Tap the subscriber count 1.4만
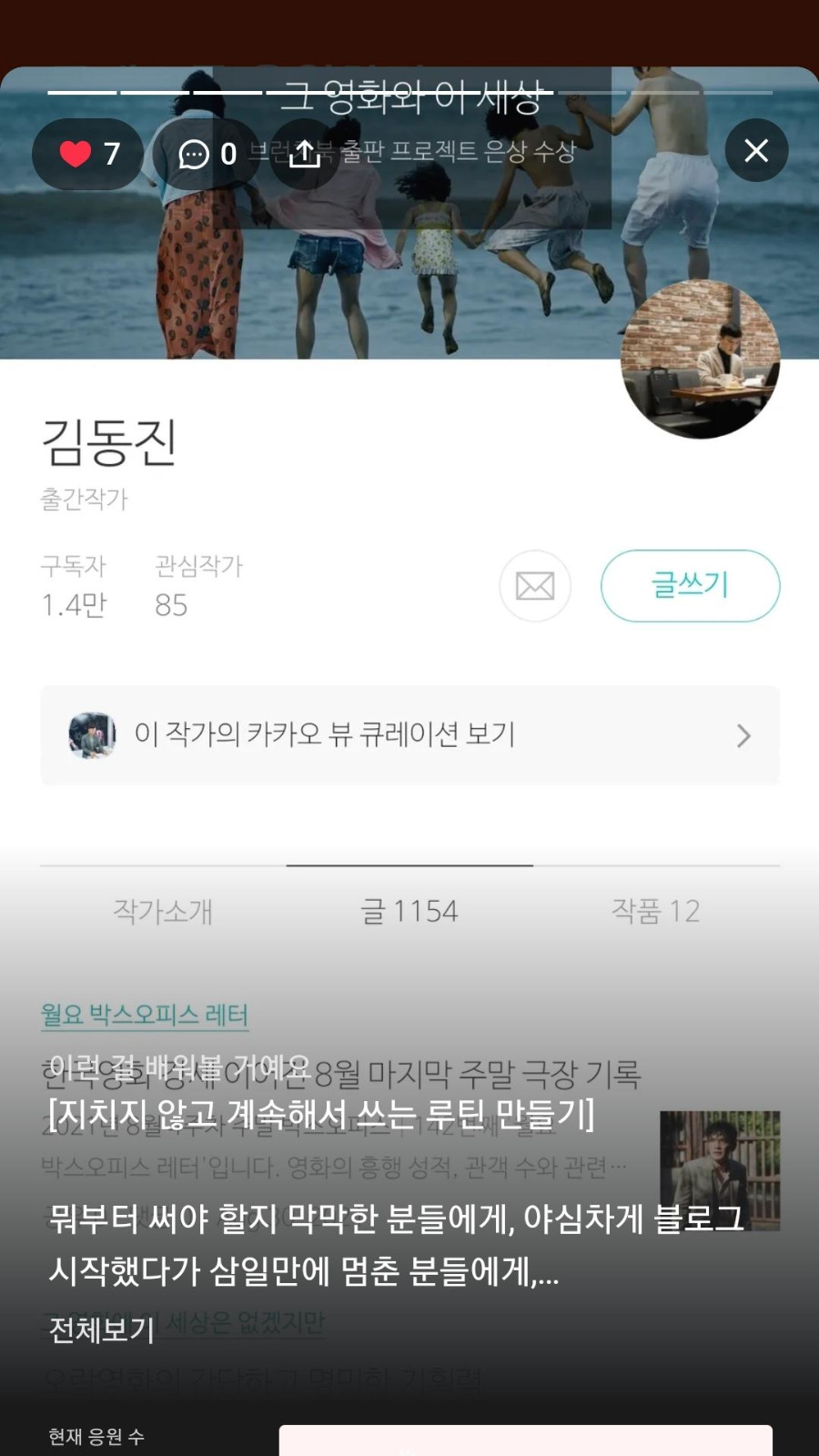The image size is (819, 1456). point(76,602)
